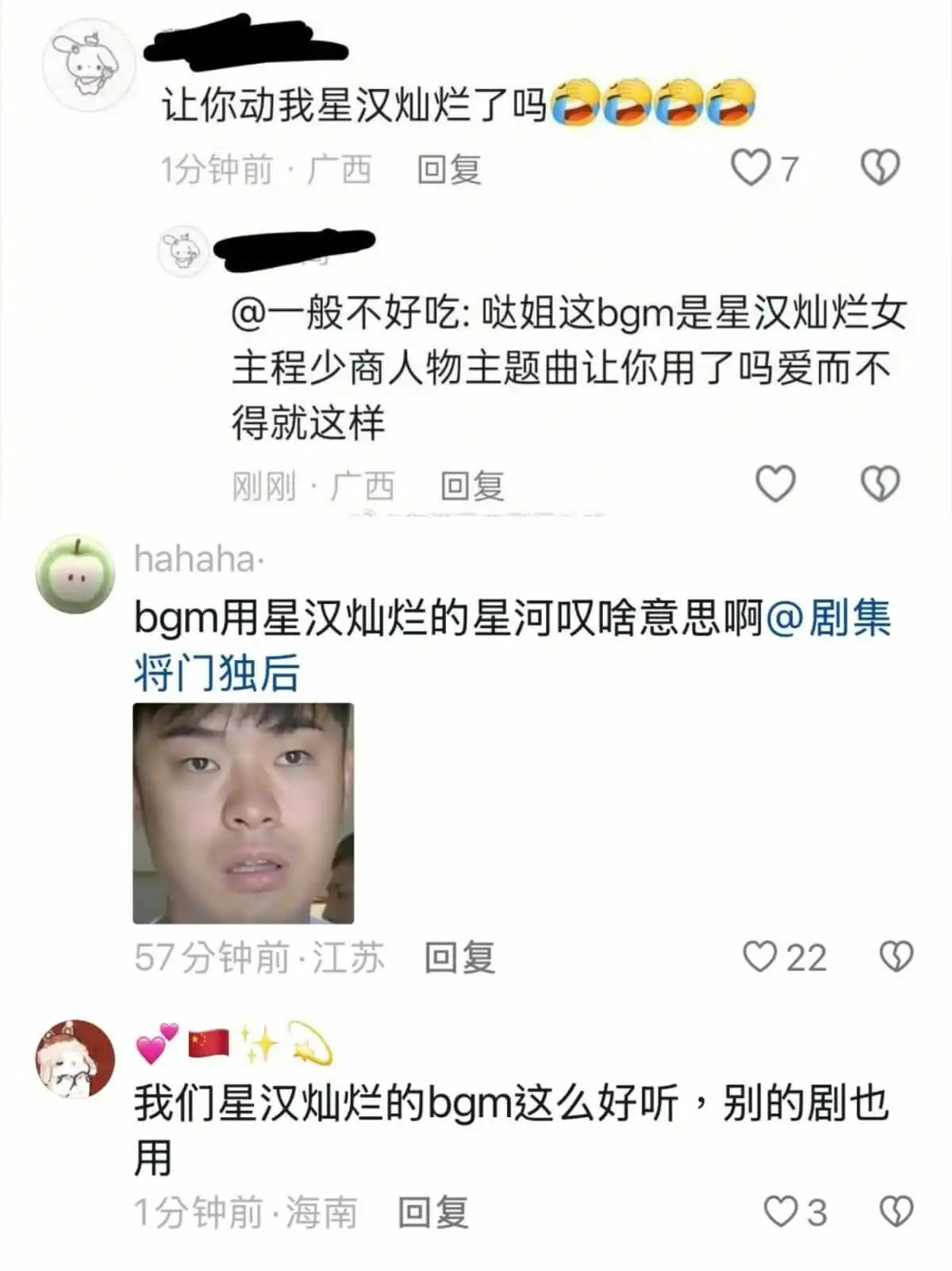
Task: Reply to hahaha's comment from 江苏
Action: coord(459,957)
